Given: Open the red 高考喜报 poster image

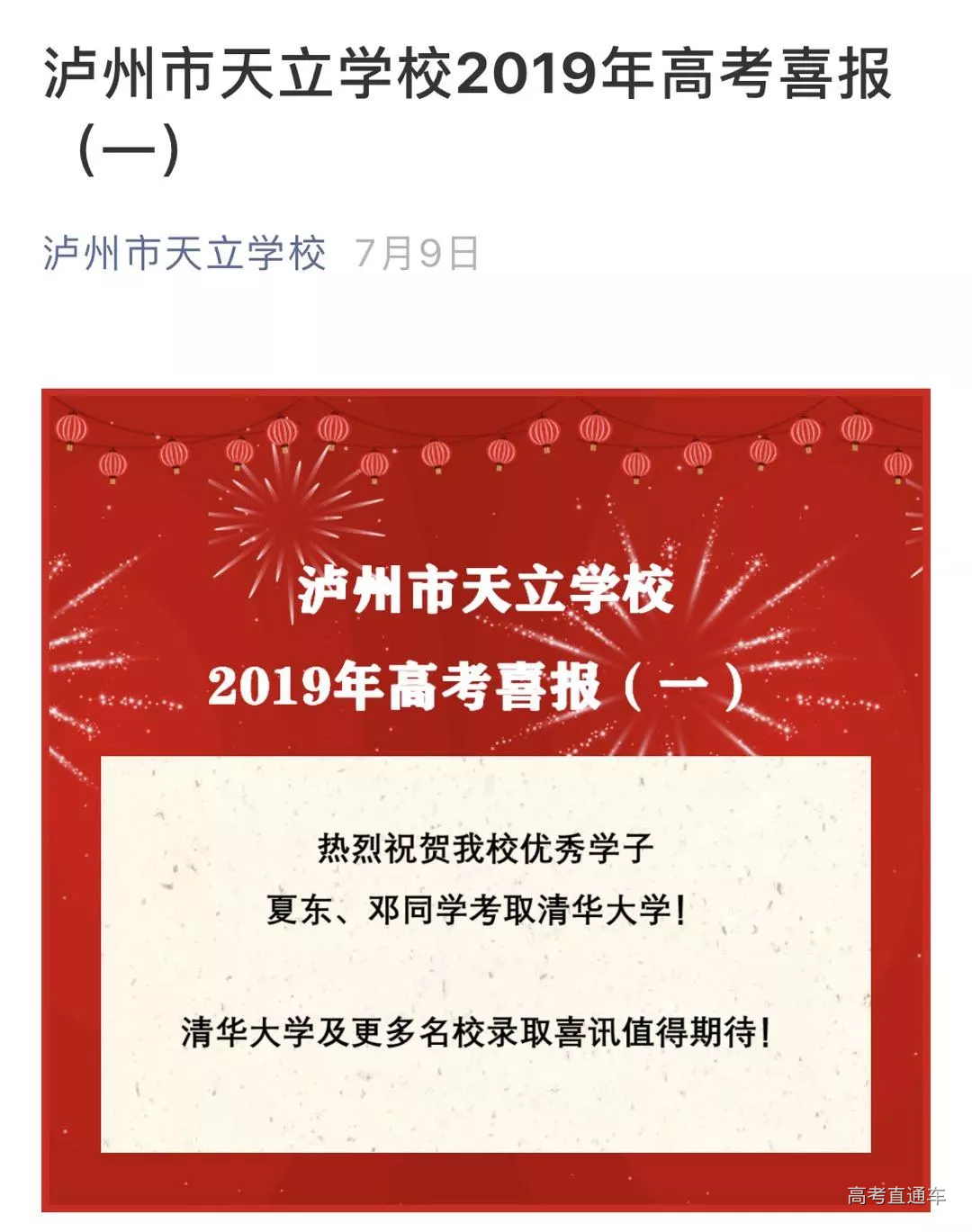Looking at the screenshot, I should click(x=486, y=799).
